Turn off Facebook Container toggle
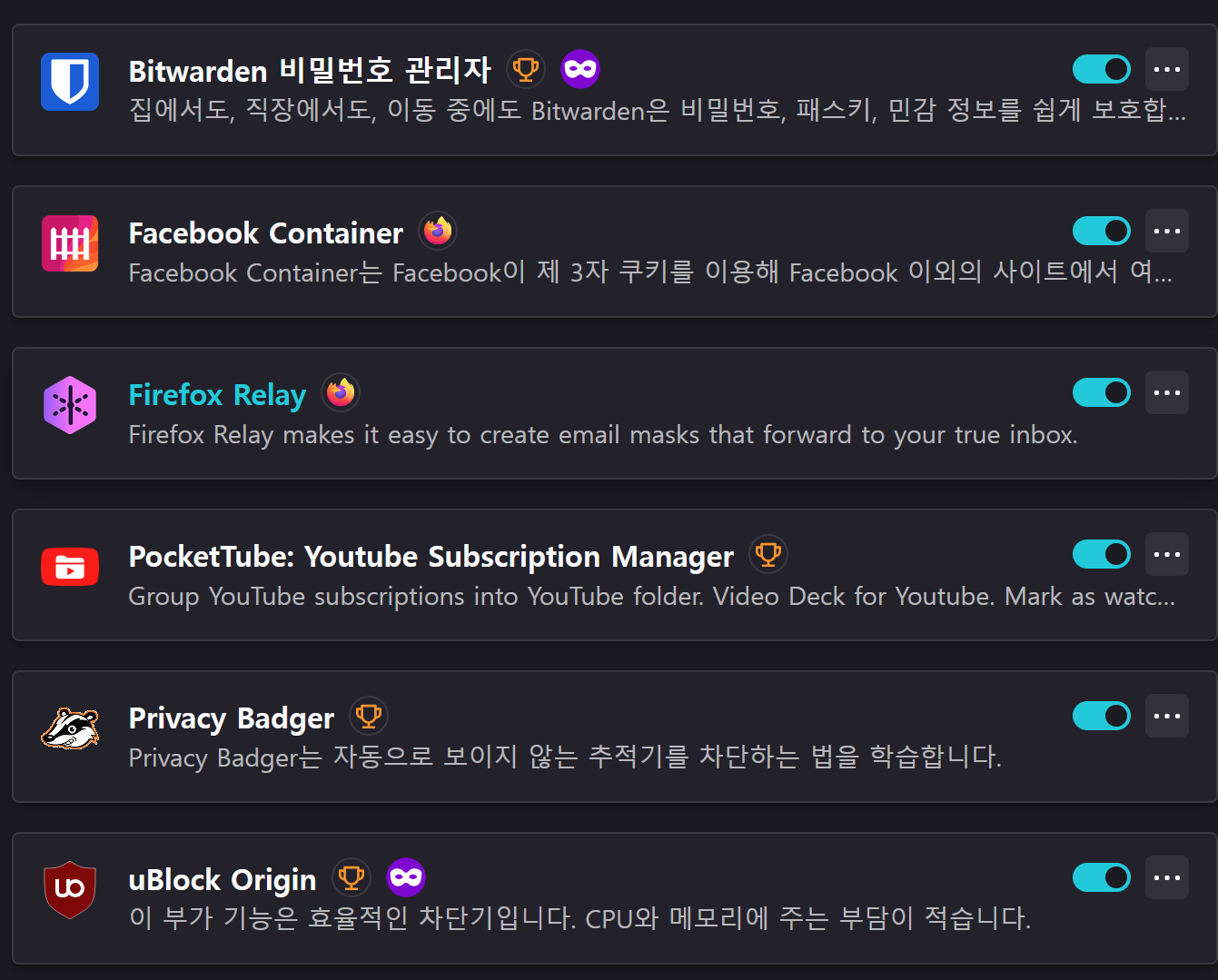The height and width of the screenshot is (980, 1218). (1101, 231)
